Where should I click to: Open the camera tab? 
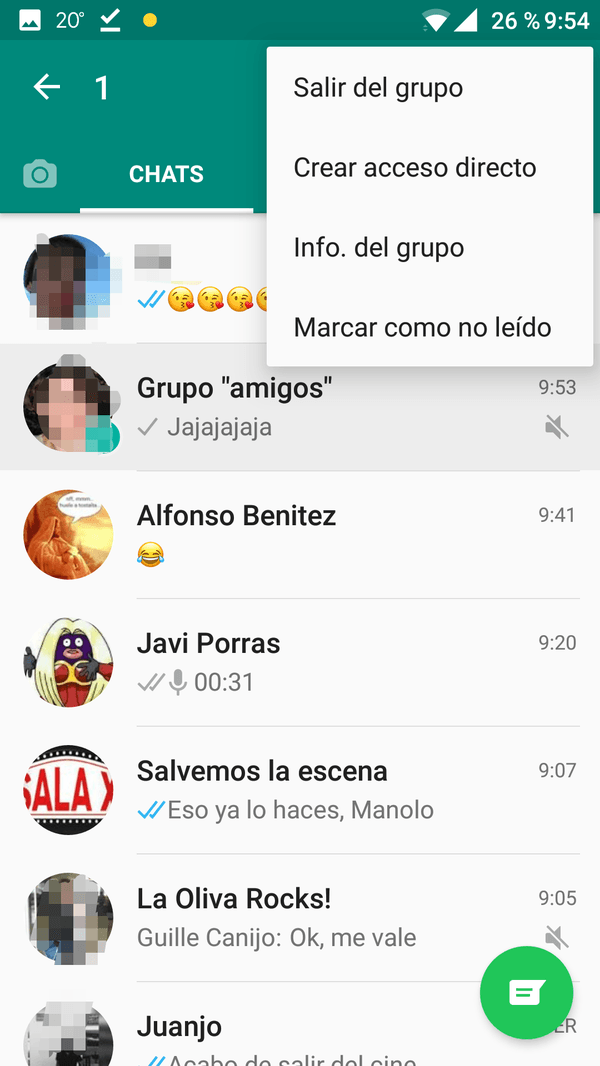pos(40,175)
